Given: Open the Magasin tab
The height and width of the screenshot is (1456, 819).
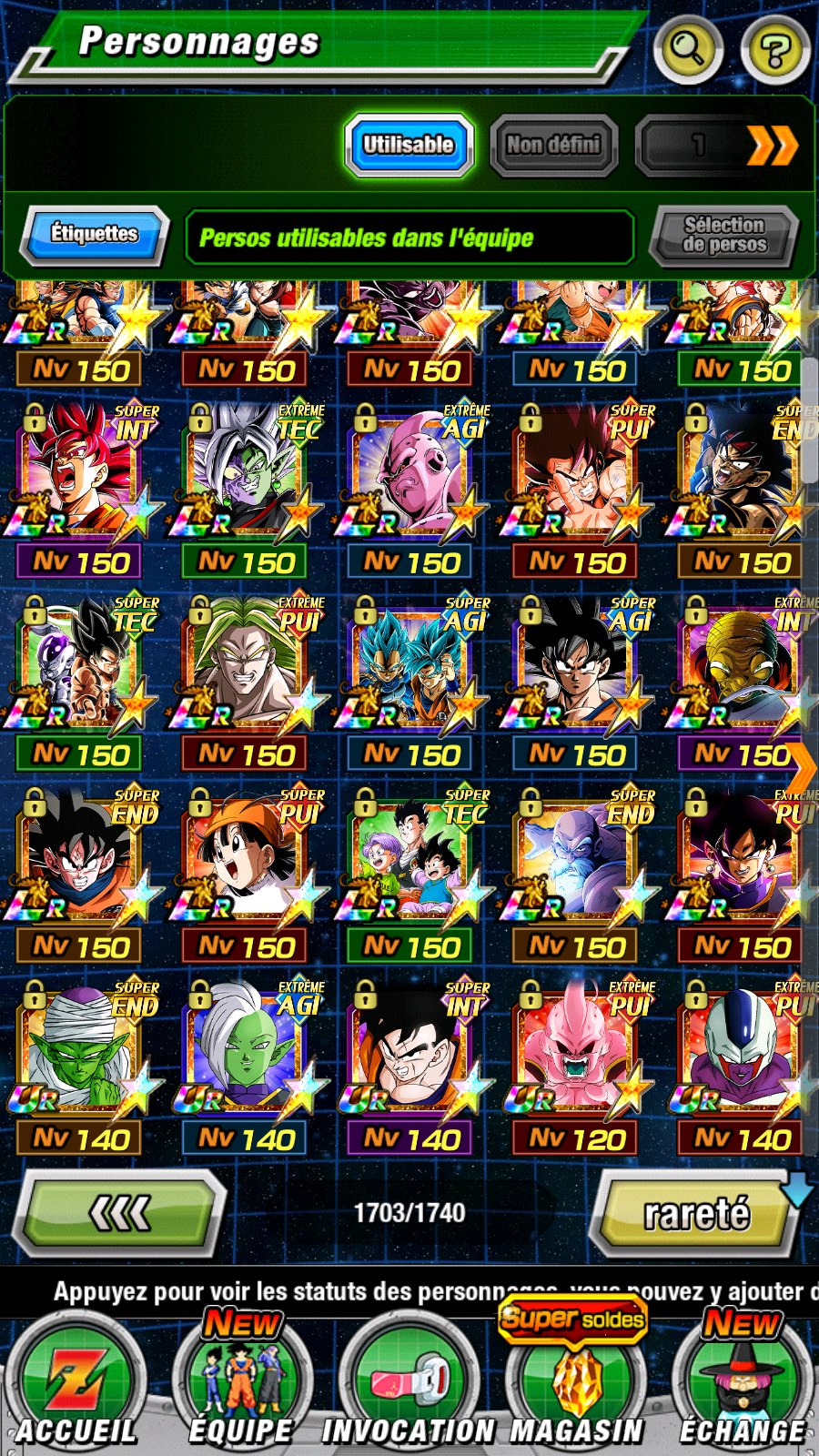Looking at the screenshot, I should [577, 1385].
